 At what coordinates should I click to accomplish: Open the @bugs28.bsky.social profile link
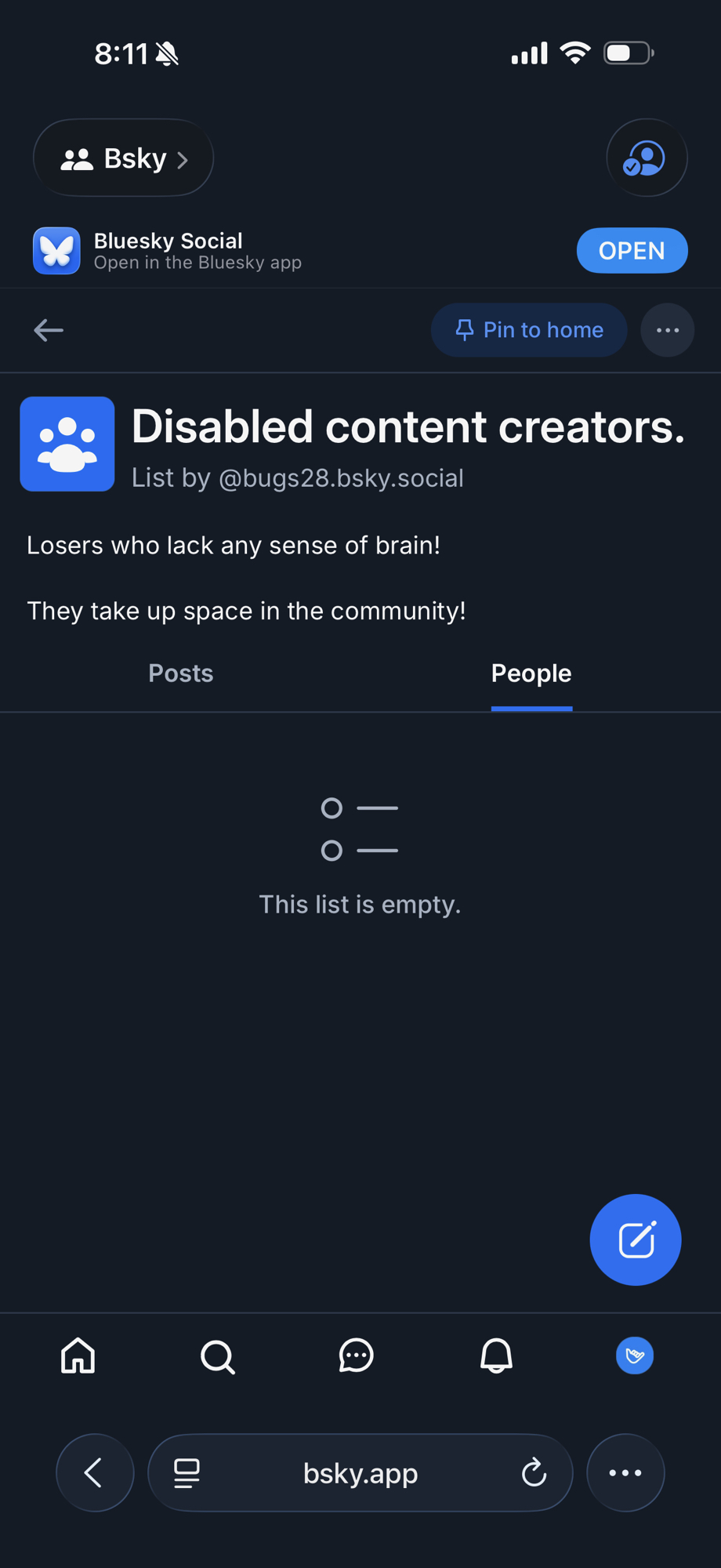[341, 478]
